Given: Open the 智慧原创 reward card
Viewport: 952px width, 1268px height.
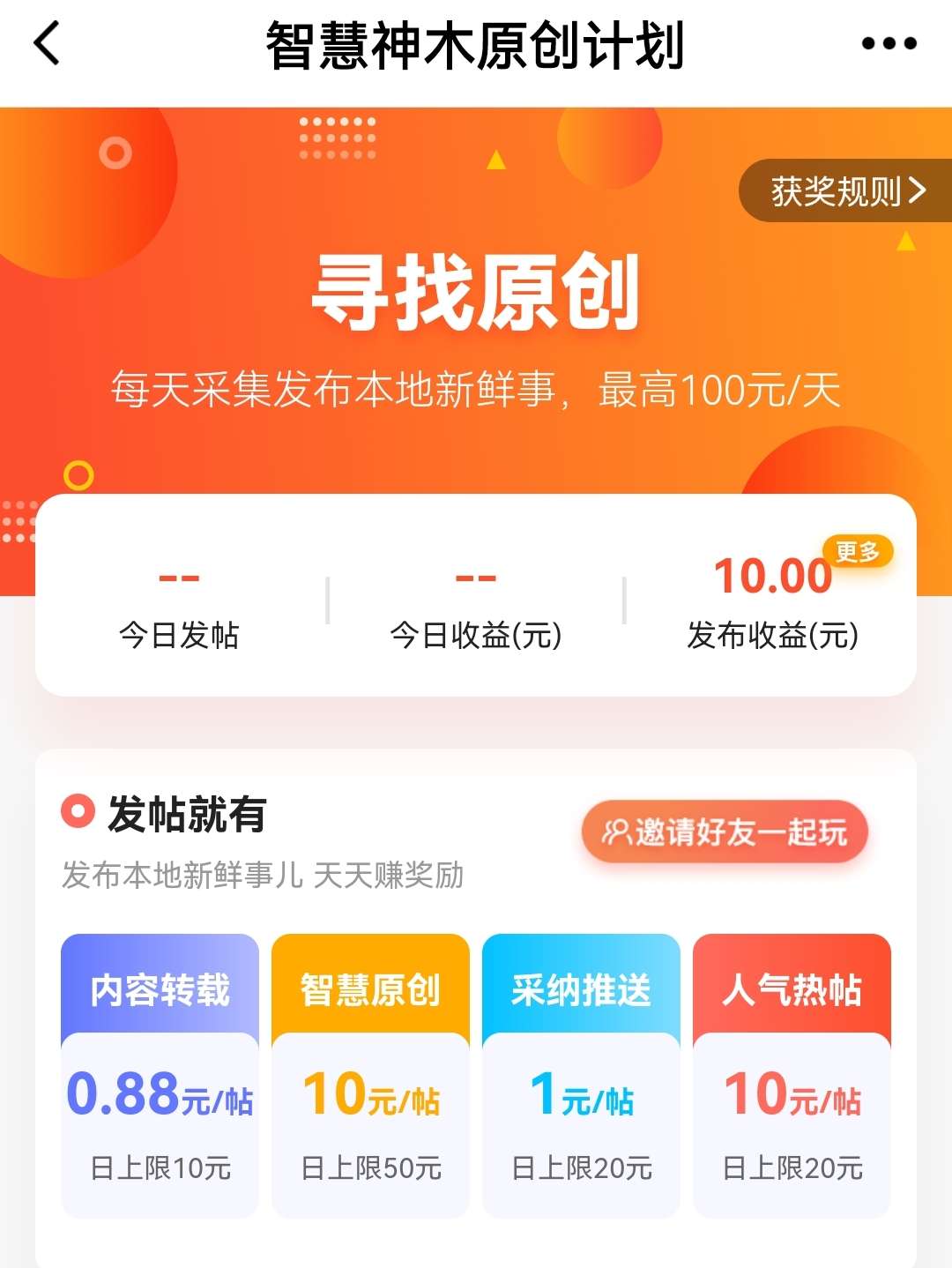Looking at the screenshot, I should click(370, 1076).
